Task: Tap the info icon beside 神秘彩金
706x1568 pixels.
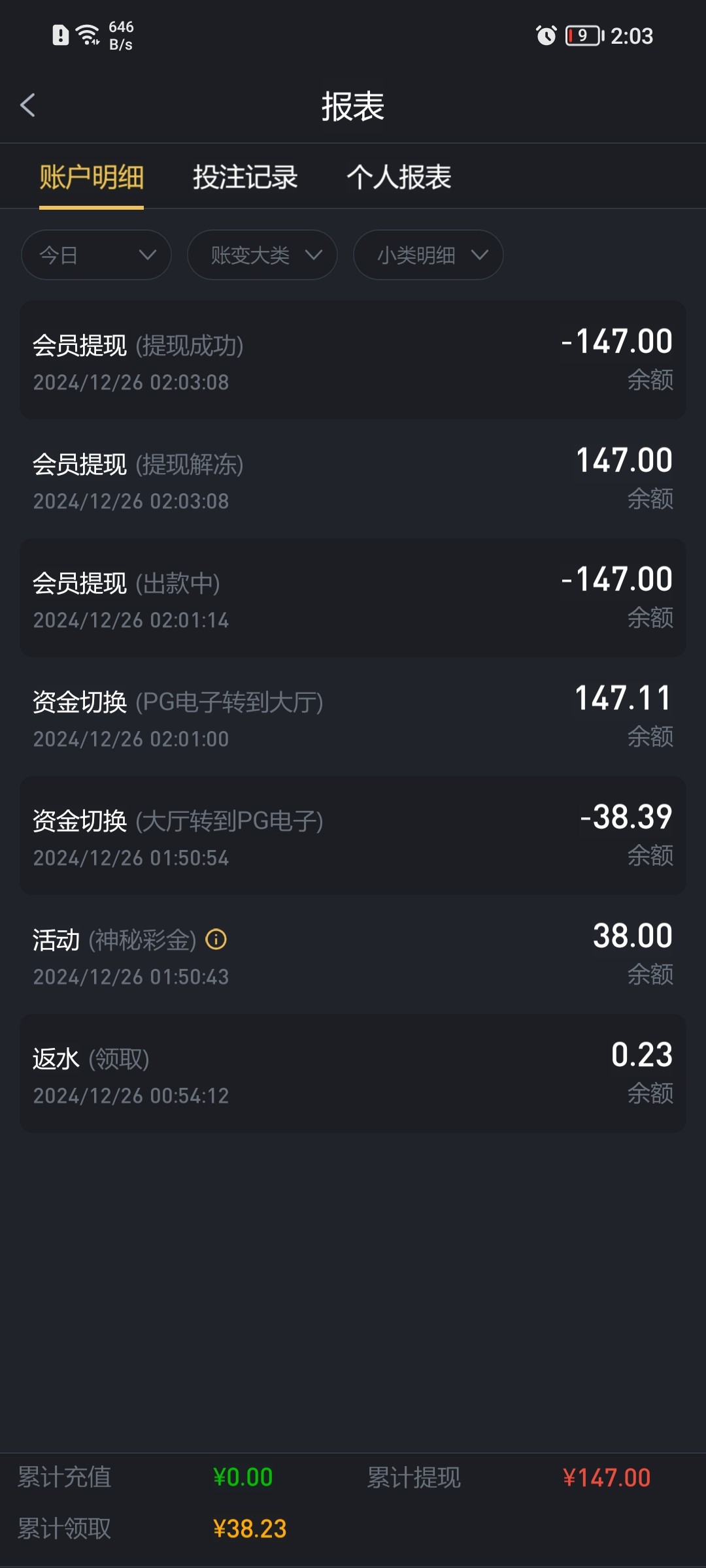Action: pyautogui.click(x=216, y=939)
